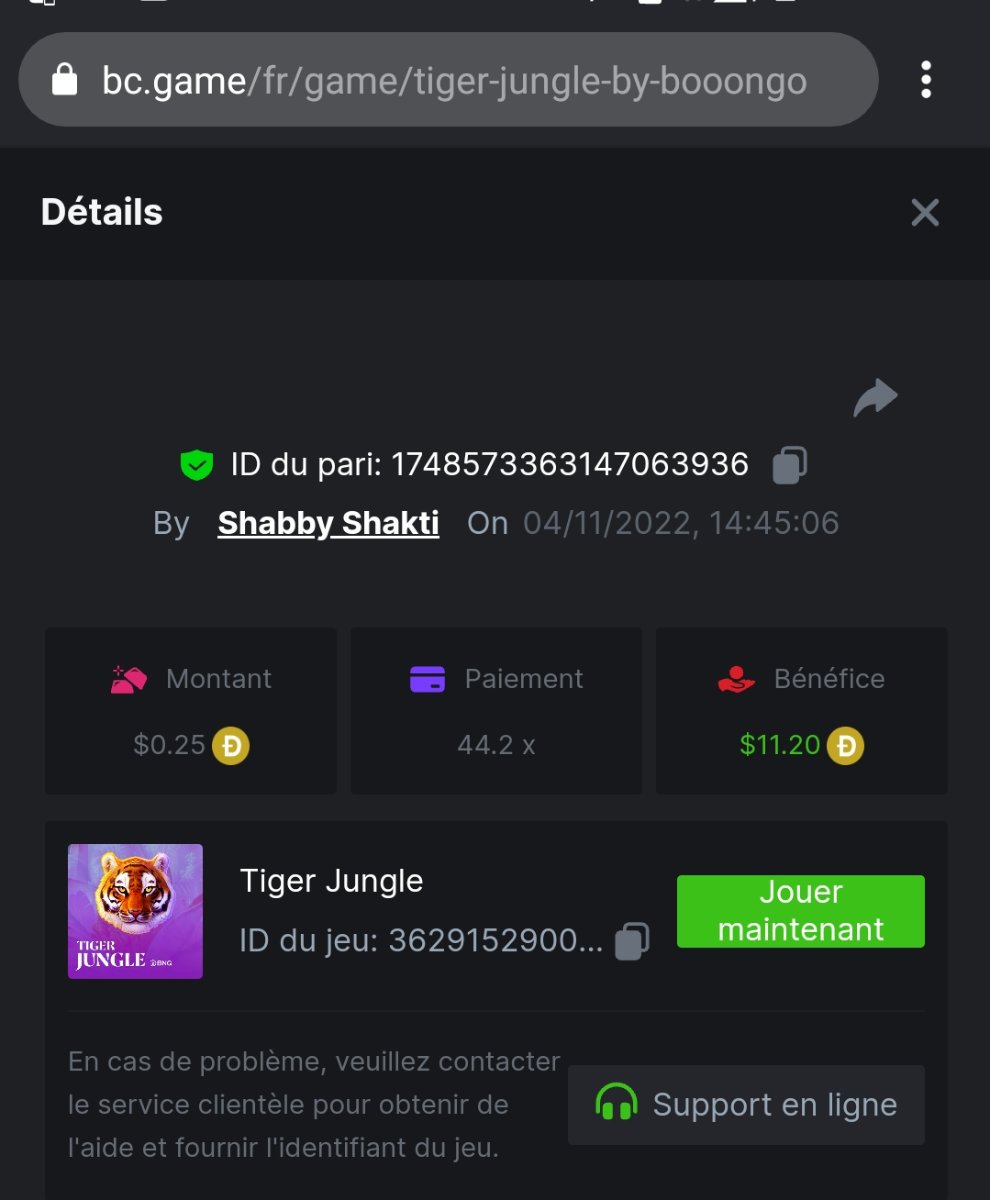
Task: Contact Support en ligne
Action: (746, 1105)
